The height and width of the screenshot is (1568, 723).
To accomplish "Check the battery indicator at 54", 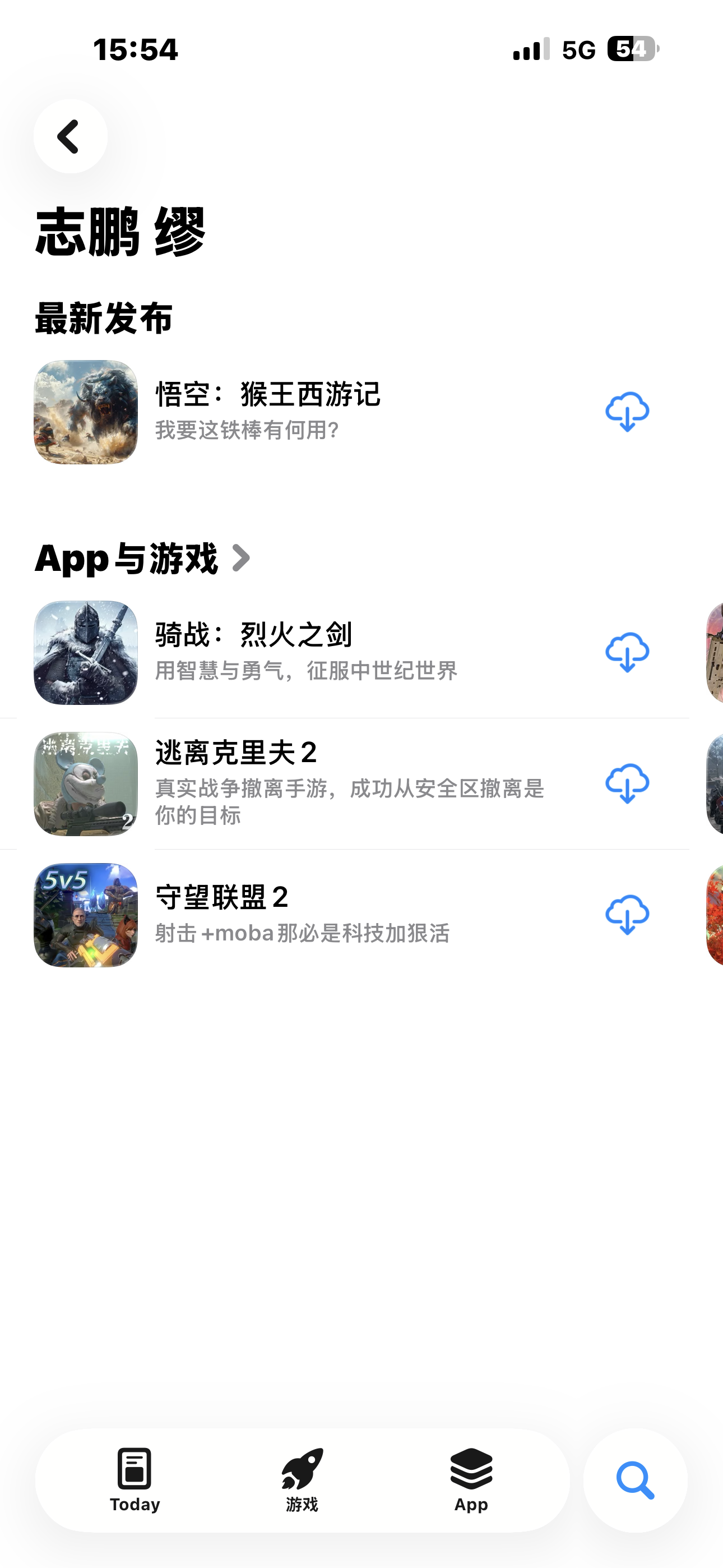I will point(633,49).
